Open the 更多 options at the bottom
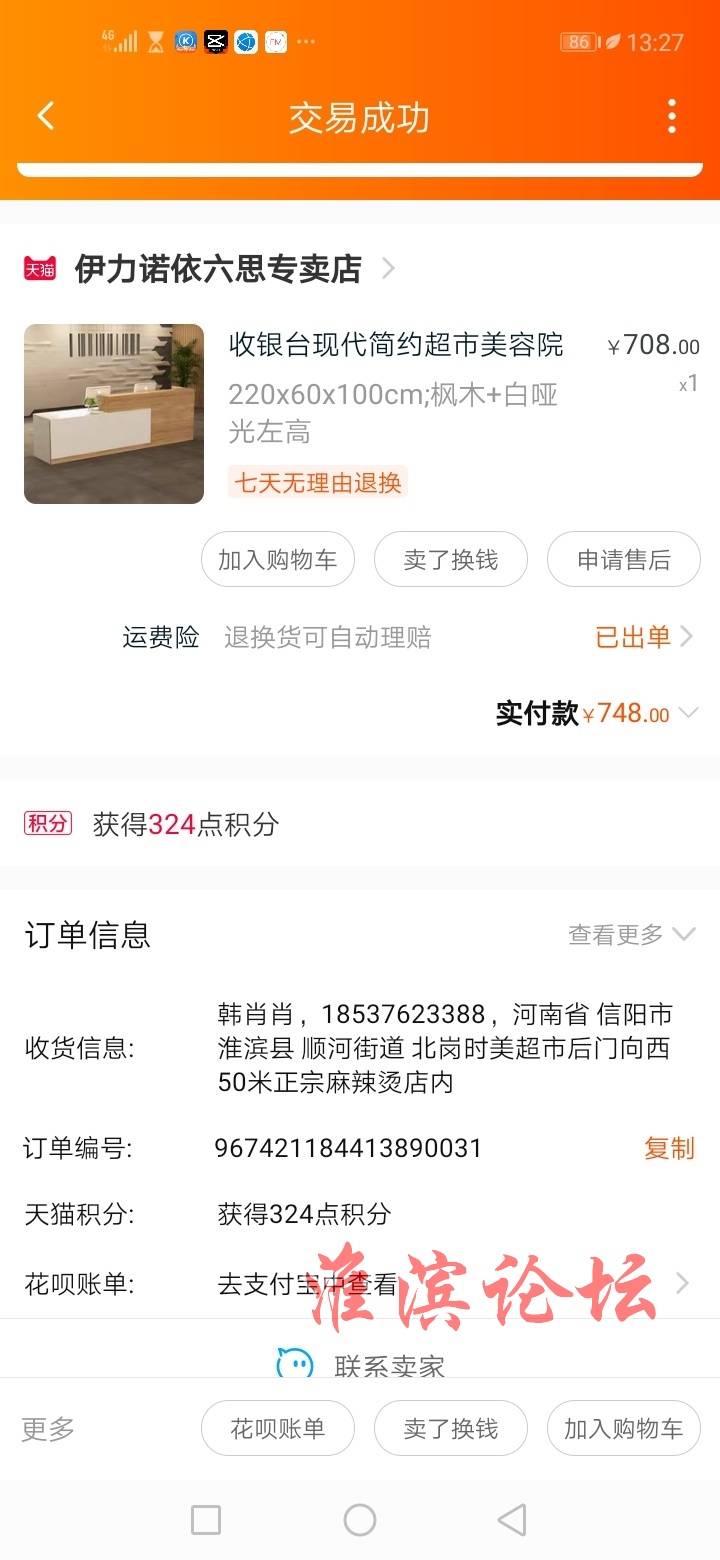Screen dimensions: 720x1560 pos(48,1429)
